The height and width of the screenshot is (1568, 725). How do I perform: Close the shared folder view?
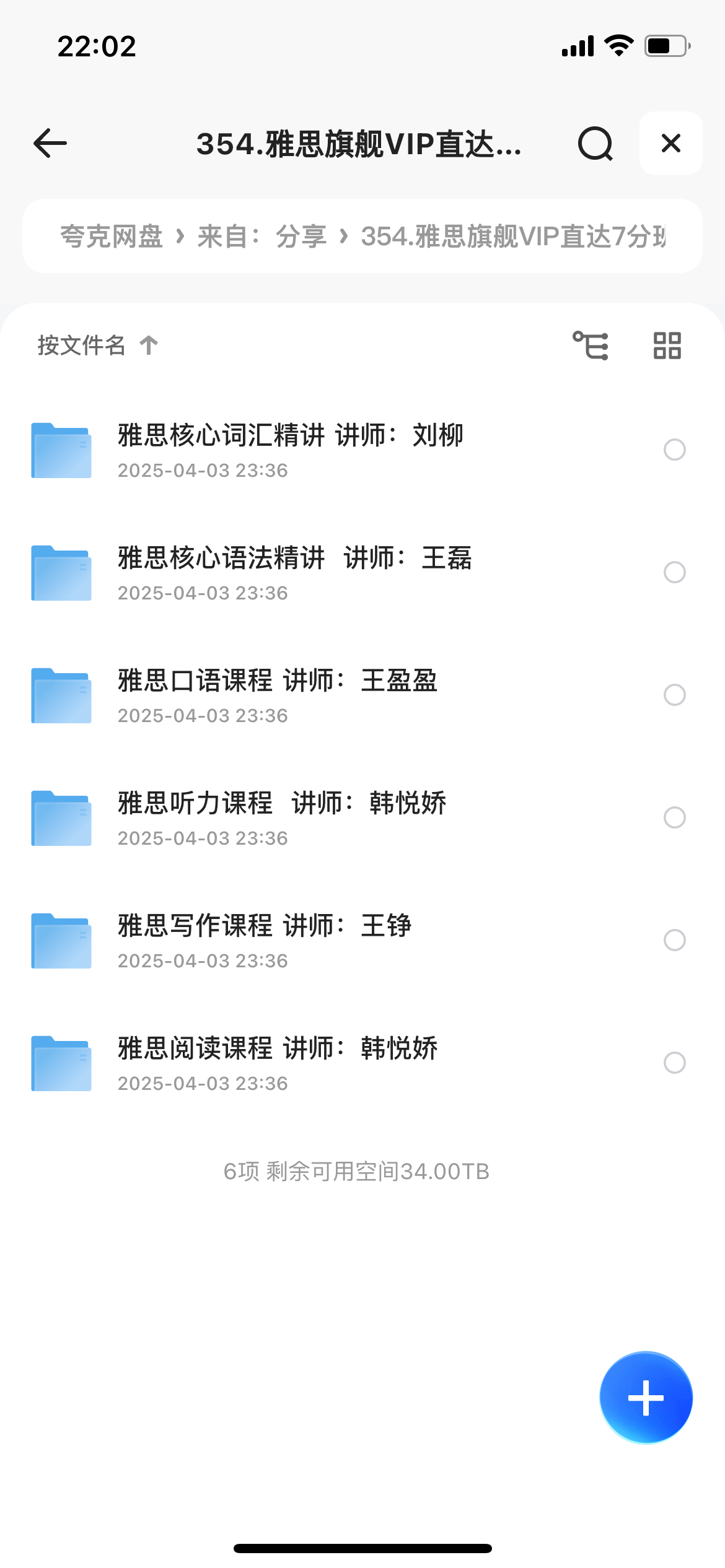[670, 143]
